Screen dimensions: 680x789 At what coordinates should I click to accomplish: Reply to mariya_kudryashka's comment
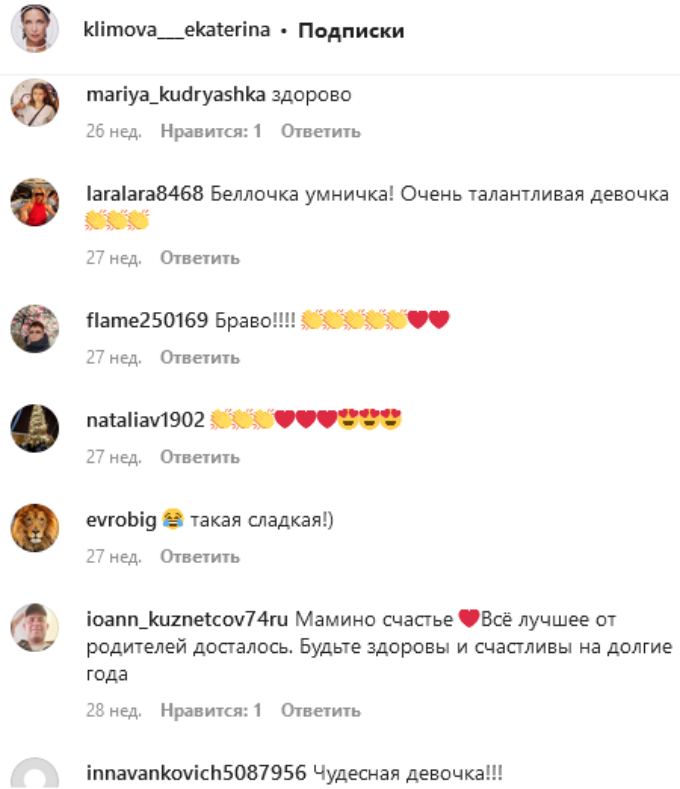coord(320,131)
